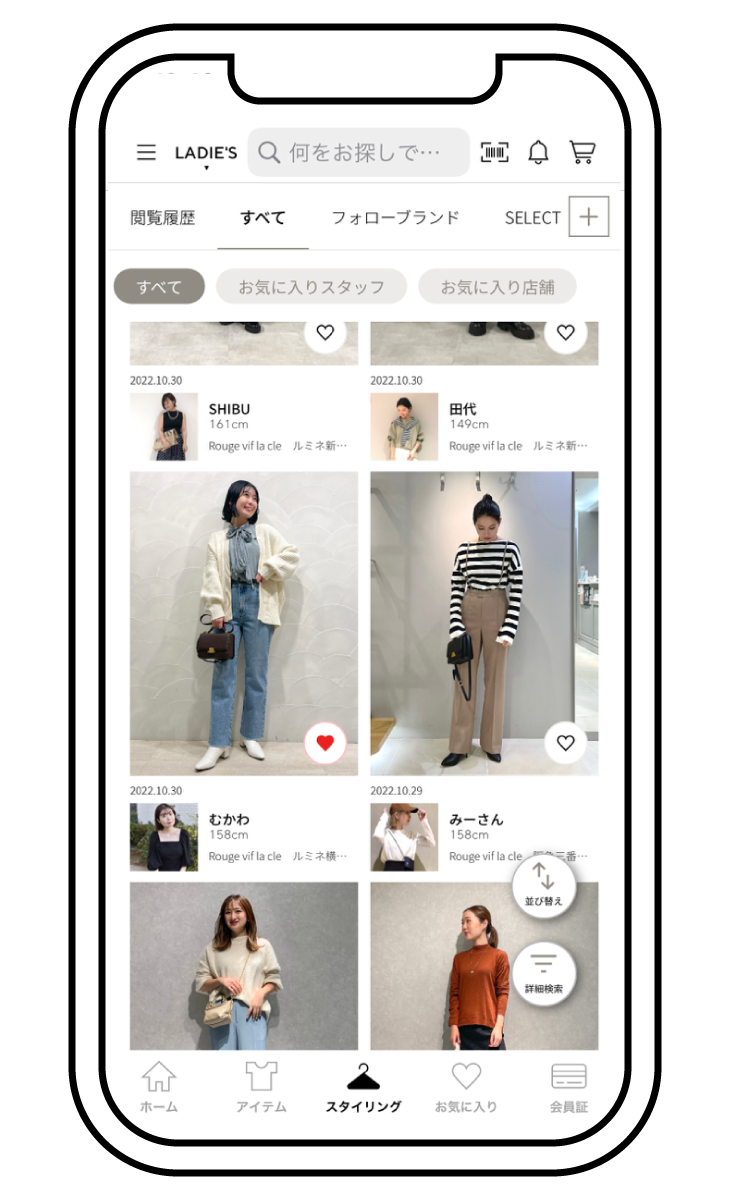Select the お気に入りスタッフ chip
The height and width of the screenshot is (1200, 730).
pyautogui.click(x=311, y=287)
